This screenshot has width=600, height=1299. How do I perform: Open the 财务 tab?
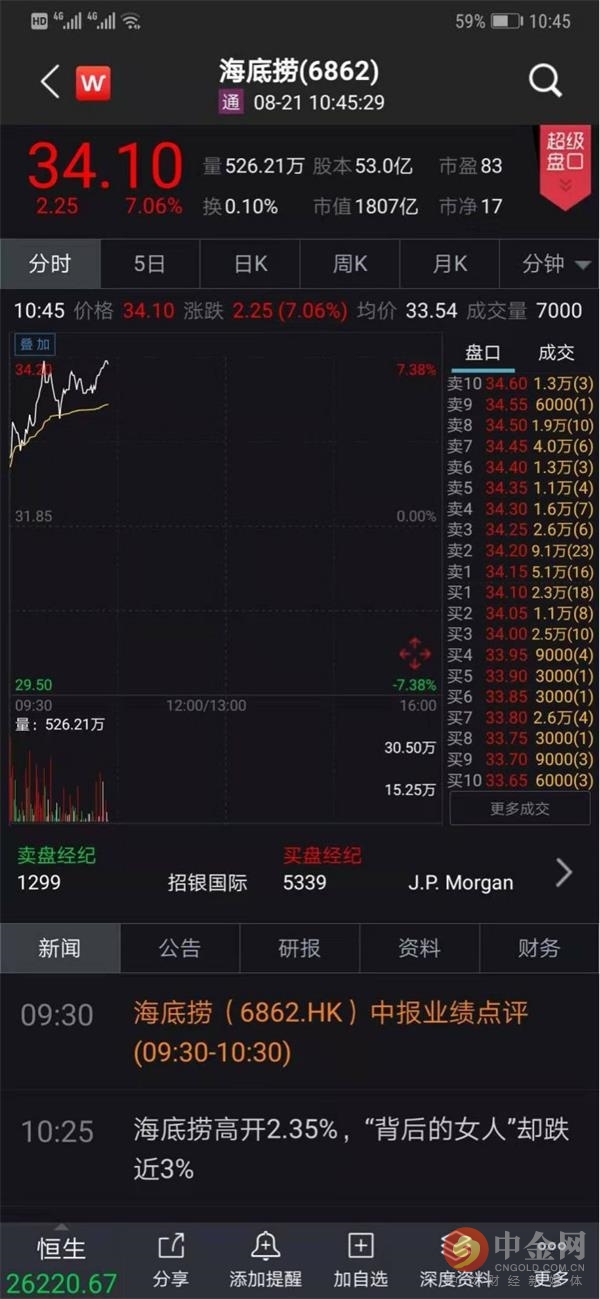539,948
